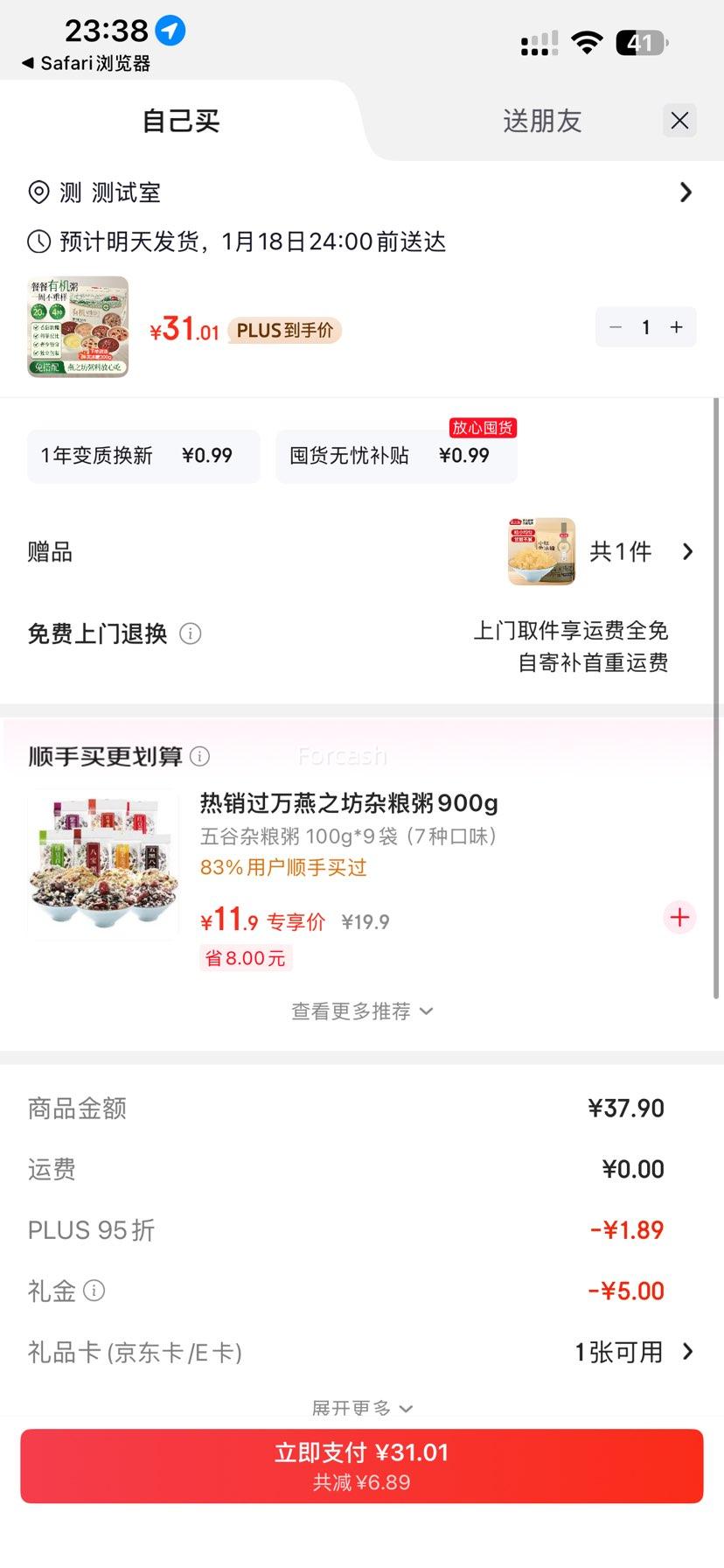Select the 囤货无忧补贴 service option
Screen dimensions: 724x1568
click(x=396, y=455)
